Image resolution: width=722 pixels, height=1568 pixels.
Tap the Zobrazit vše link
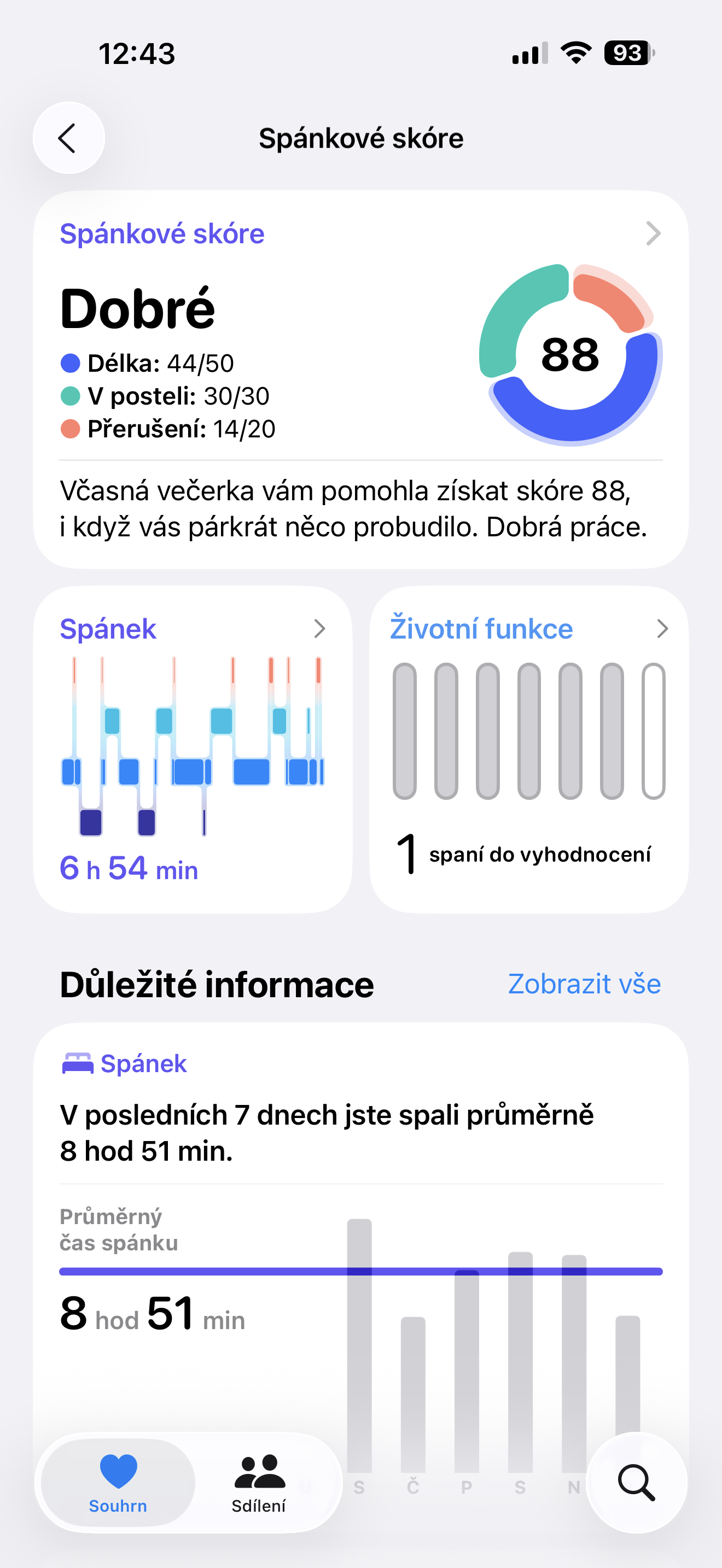[x=584, y=984]
